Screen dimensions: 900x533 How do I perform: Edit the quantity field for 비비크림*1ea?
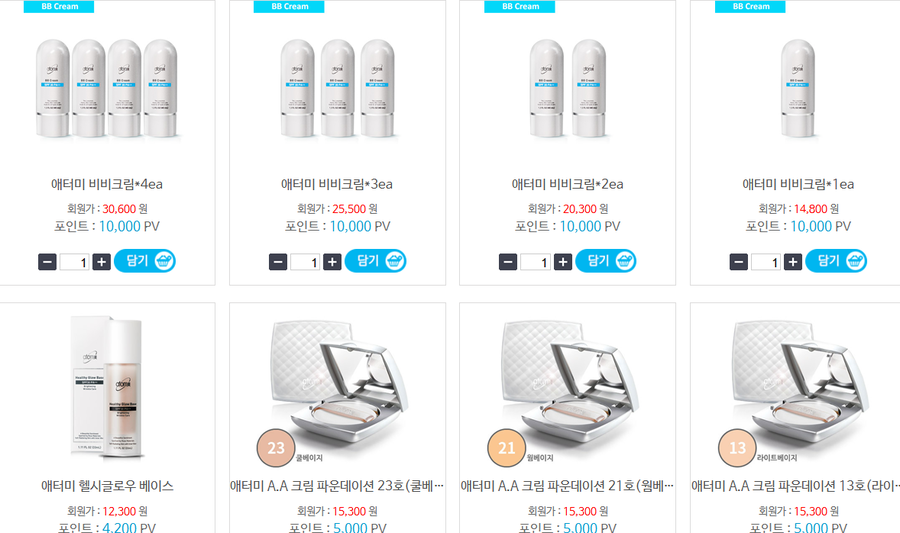click(765, 262)
